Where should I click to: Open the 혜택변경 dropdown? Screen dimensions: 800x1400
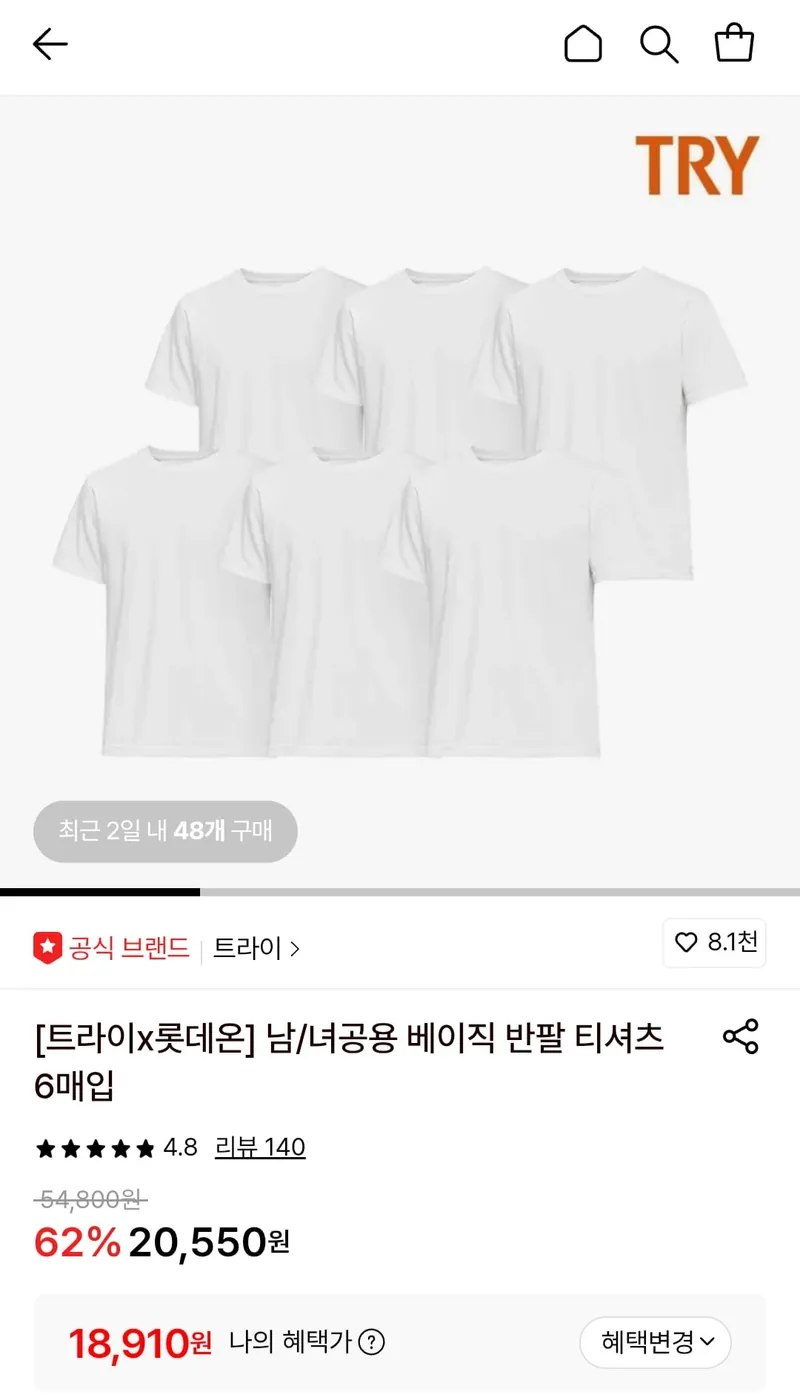coord(655,1343)
